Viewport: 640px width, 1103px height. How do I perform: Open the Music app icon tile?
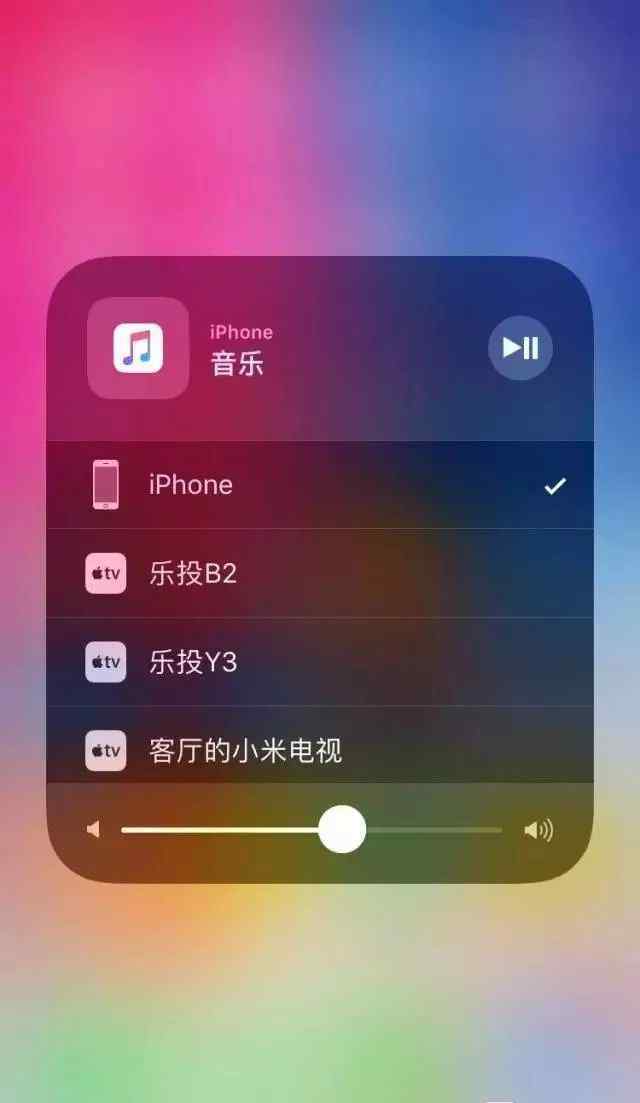(139, 348)
